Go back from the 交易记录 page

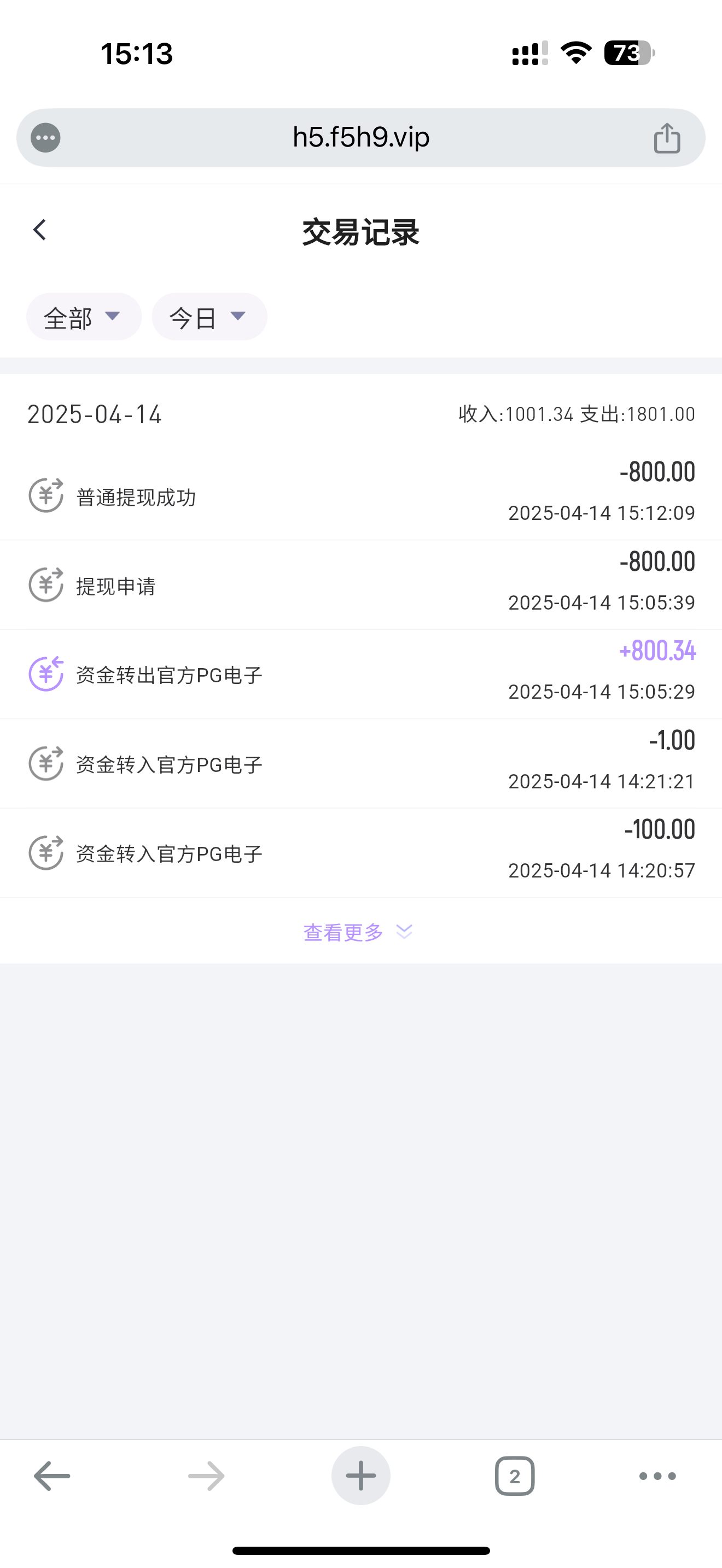[x=40, y=230]
